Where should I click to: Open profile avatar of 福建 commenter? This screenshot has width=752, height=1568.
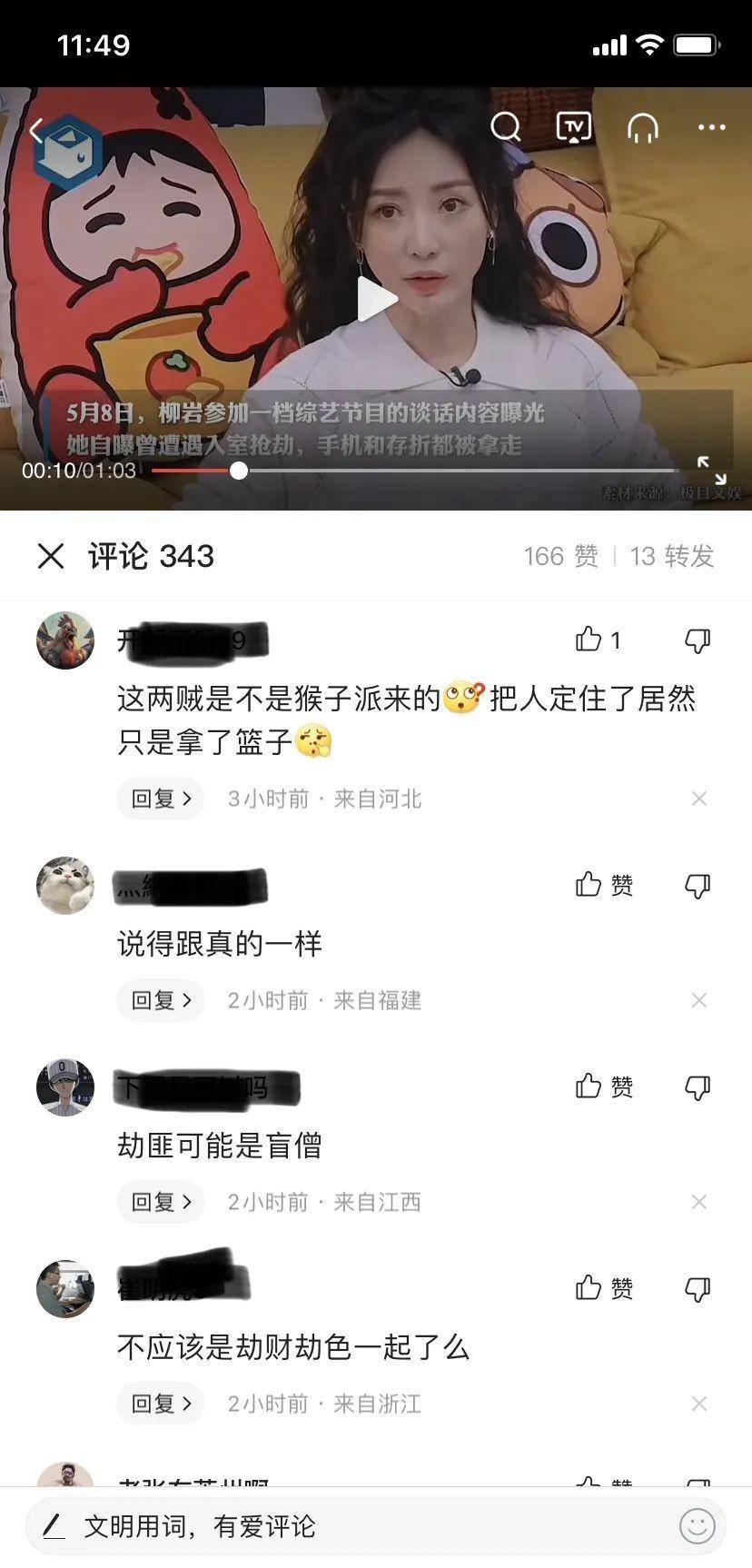[x=65, y=886]
